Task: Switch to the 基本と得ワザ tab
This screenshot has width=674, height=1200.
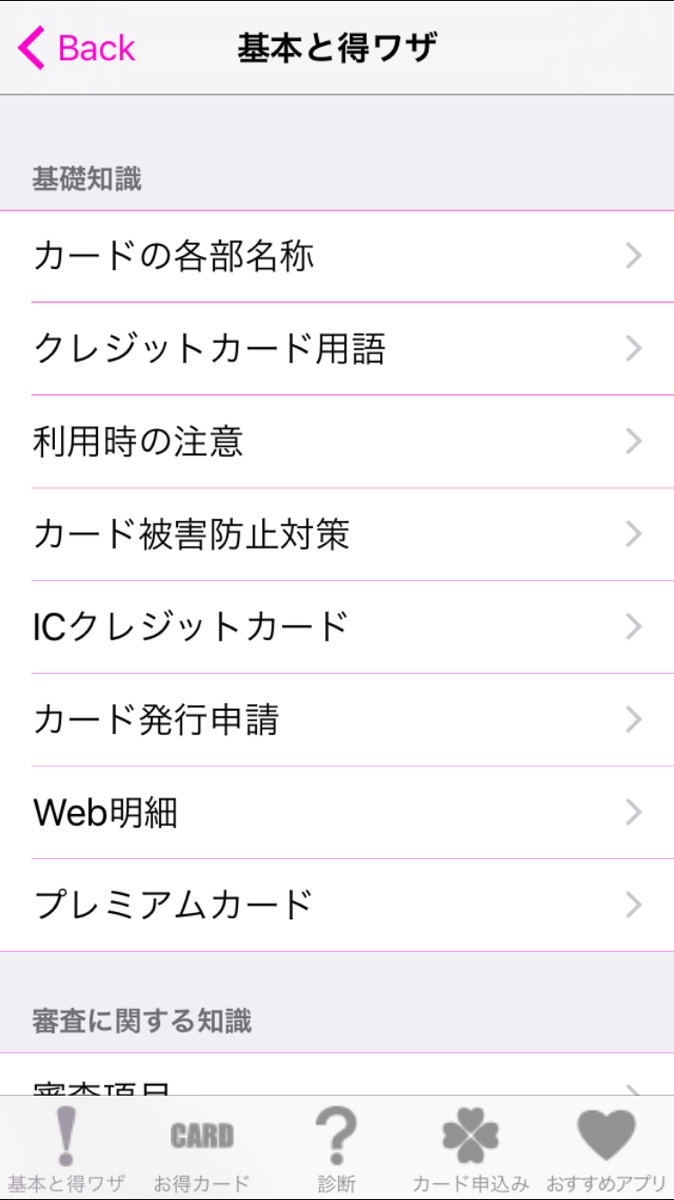Action: coord(66,1150)
